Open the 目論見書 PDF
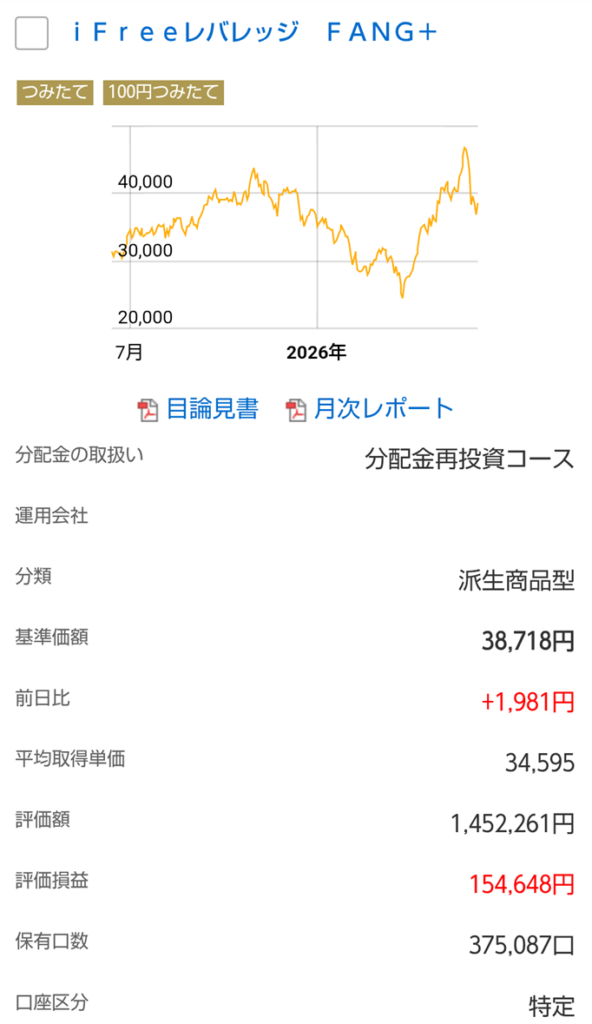592x1024 pixels. [x=198, y=409]
